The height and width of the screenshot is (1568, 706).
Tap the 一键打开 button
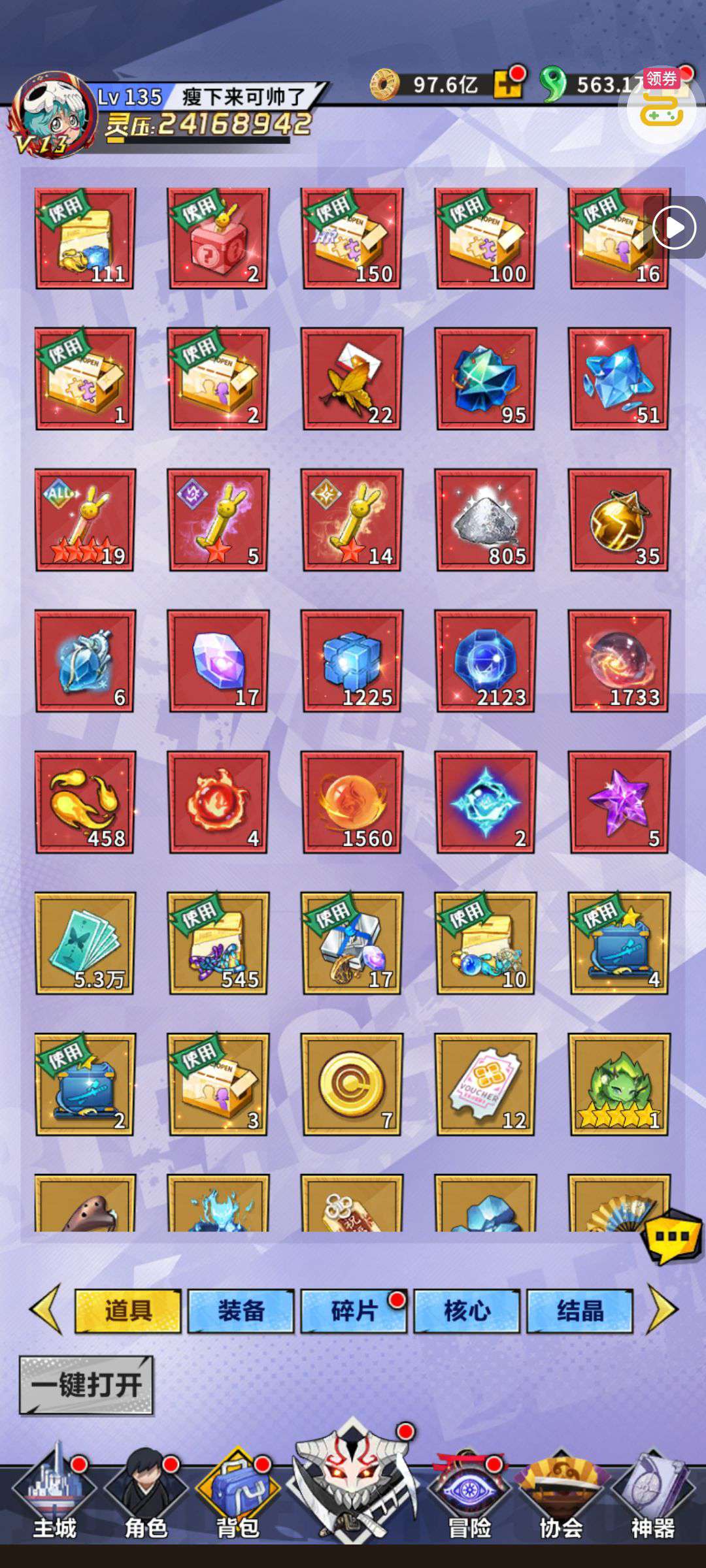[86, 1385]
